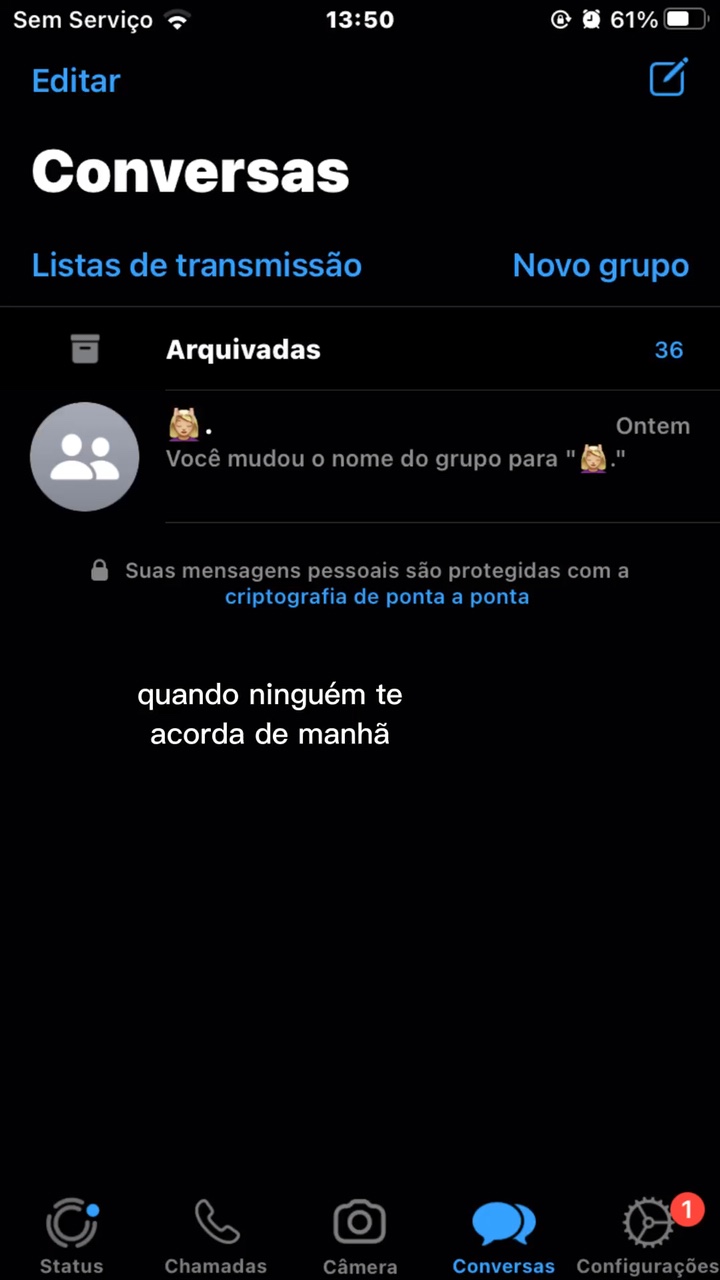Open the Configurações tab
This screenshot has height=1280, width=720.
(x=648, y=1236)
